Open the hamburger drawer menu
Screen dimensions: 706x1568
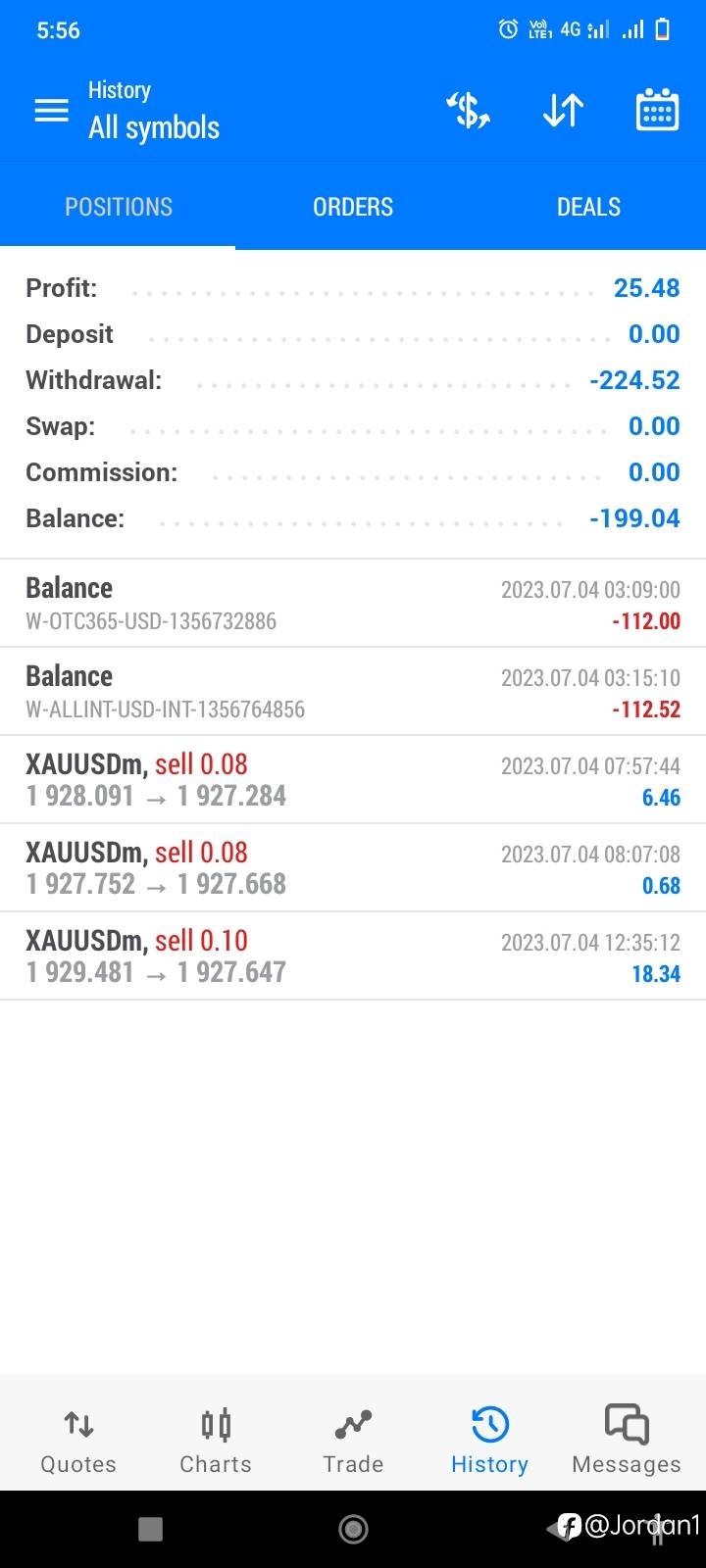52,110
